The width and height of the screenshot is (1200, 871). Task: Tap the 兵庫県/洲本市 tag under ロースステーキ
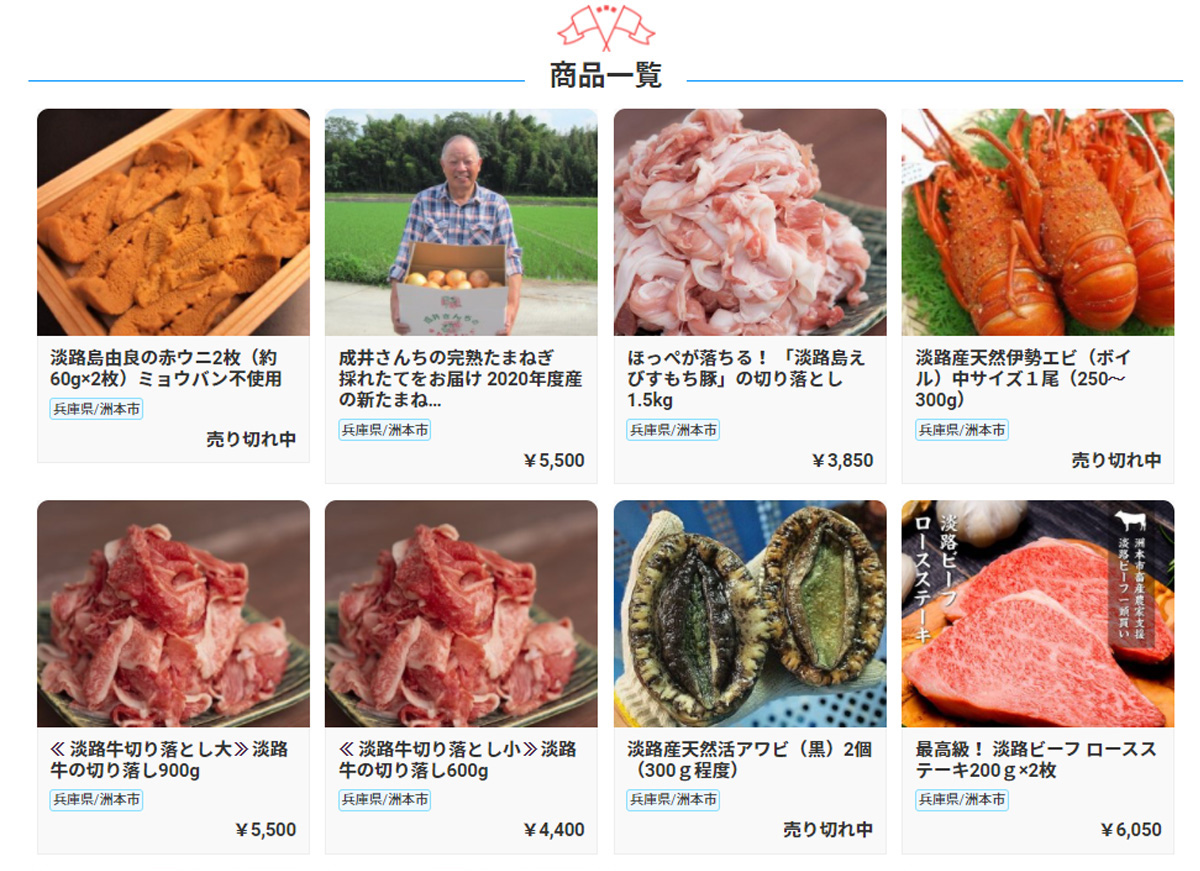pos(961,799)
